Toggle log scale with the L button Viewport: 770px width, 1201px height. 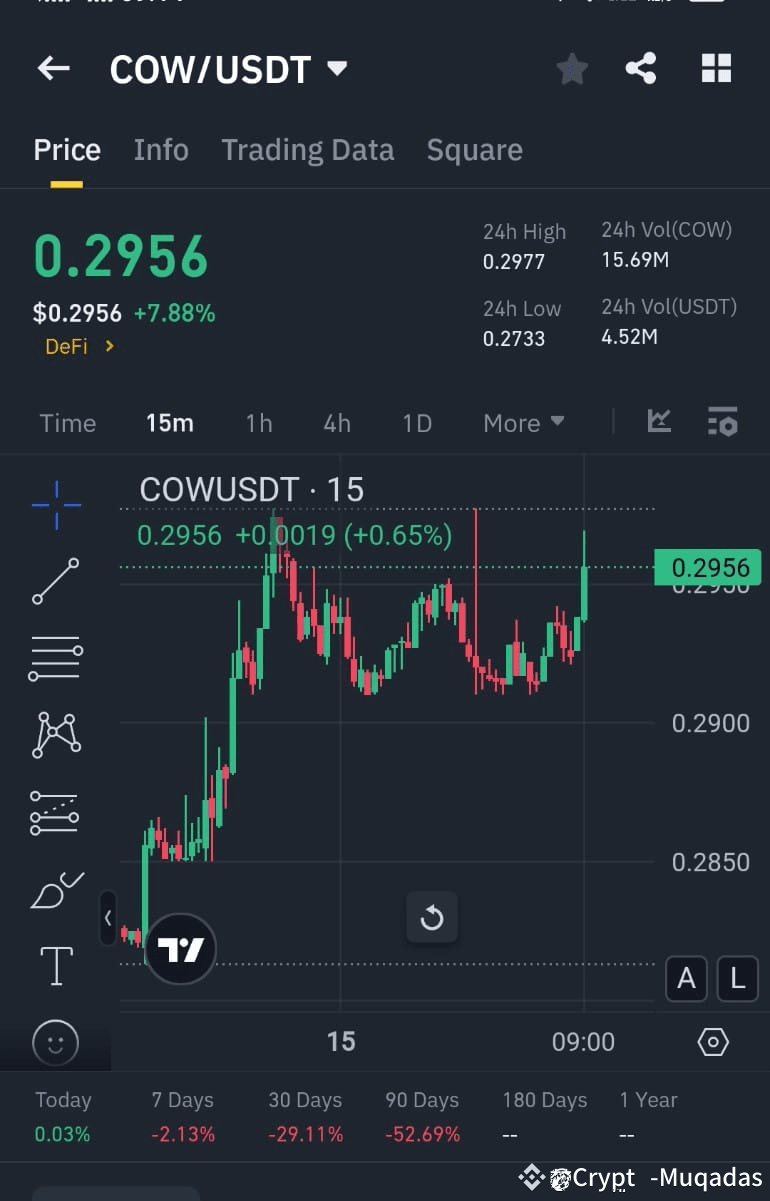coord(737,979)
